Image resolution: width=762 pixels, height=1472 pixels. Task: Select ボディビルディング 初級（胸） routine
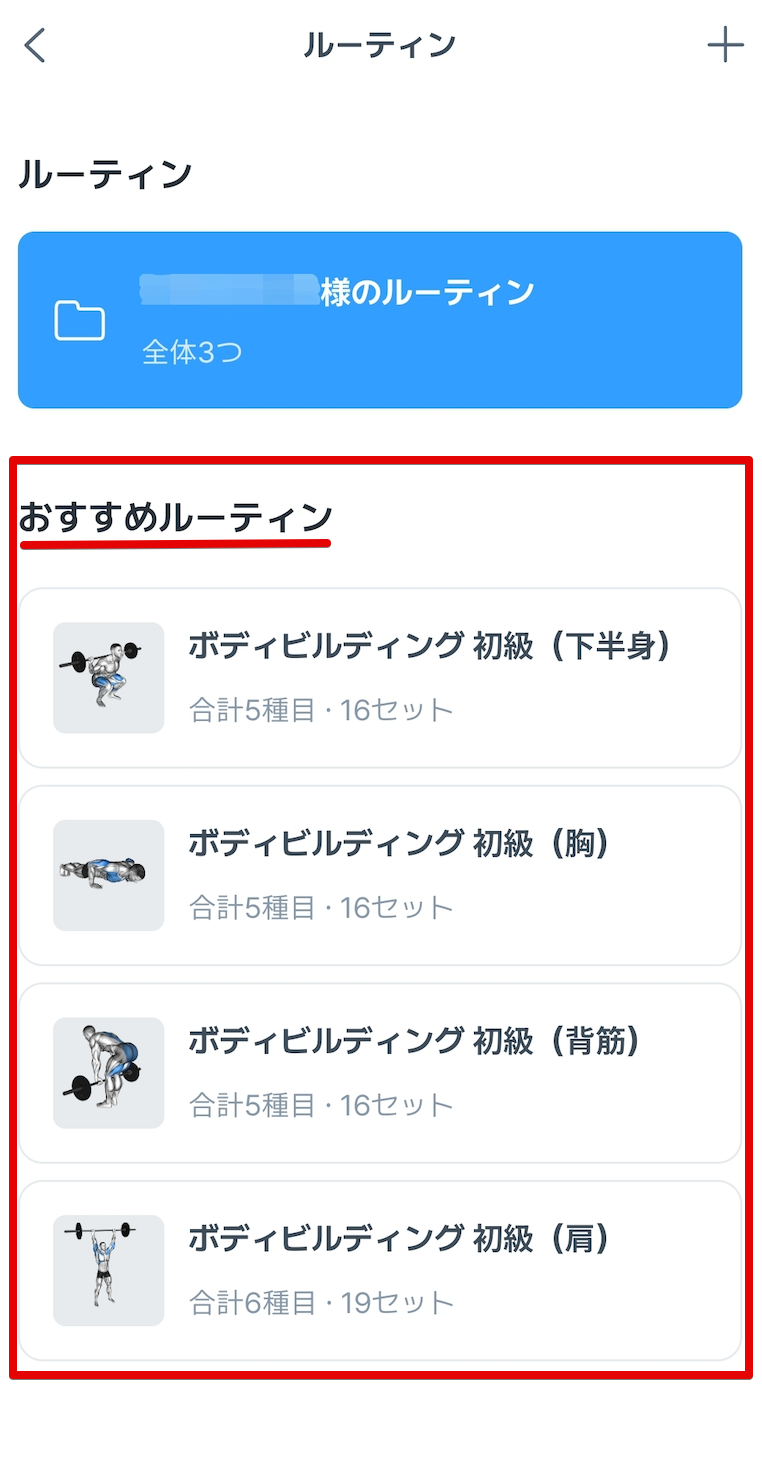[380, 875]
